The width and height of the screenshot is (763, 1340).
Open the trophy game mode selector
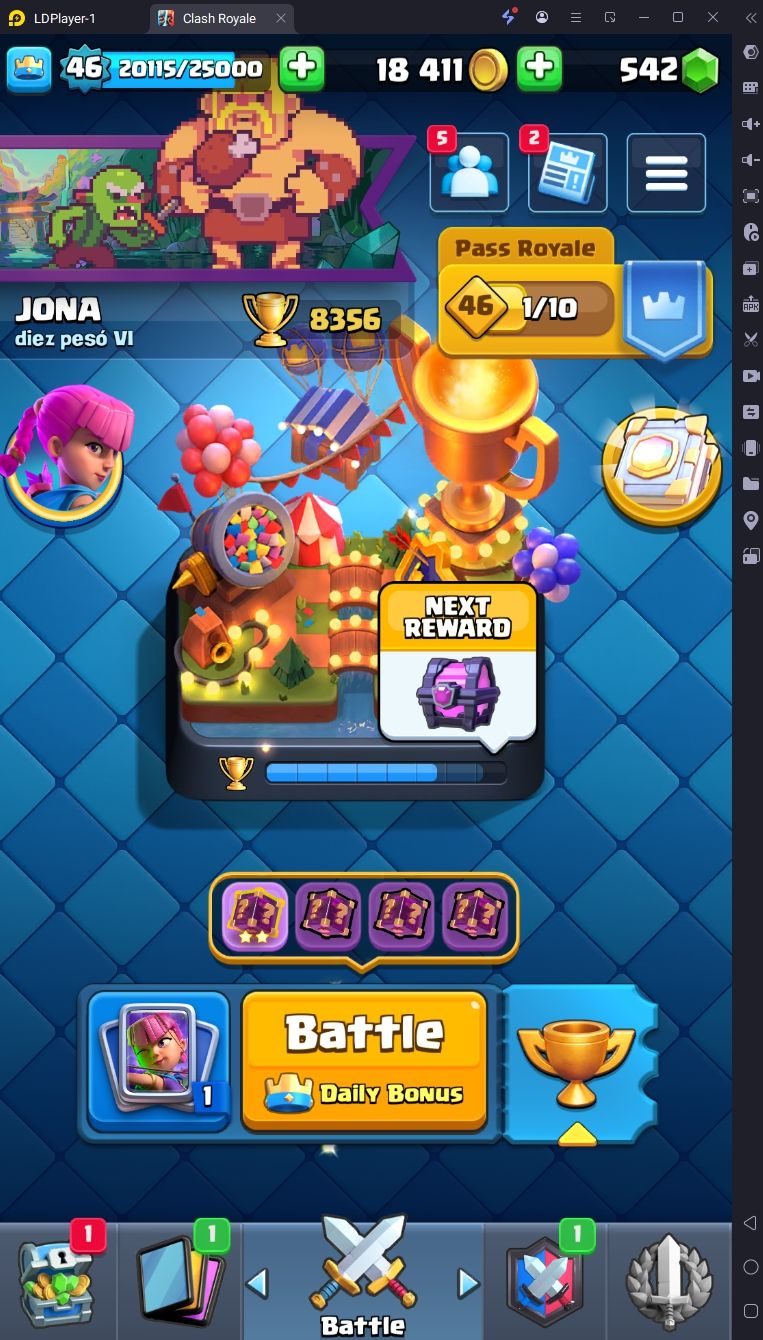[577, 1062]
